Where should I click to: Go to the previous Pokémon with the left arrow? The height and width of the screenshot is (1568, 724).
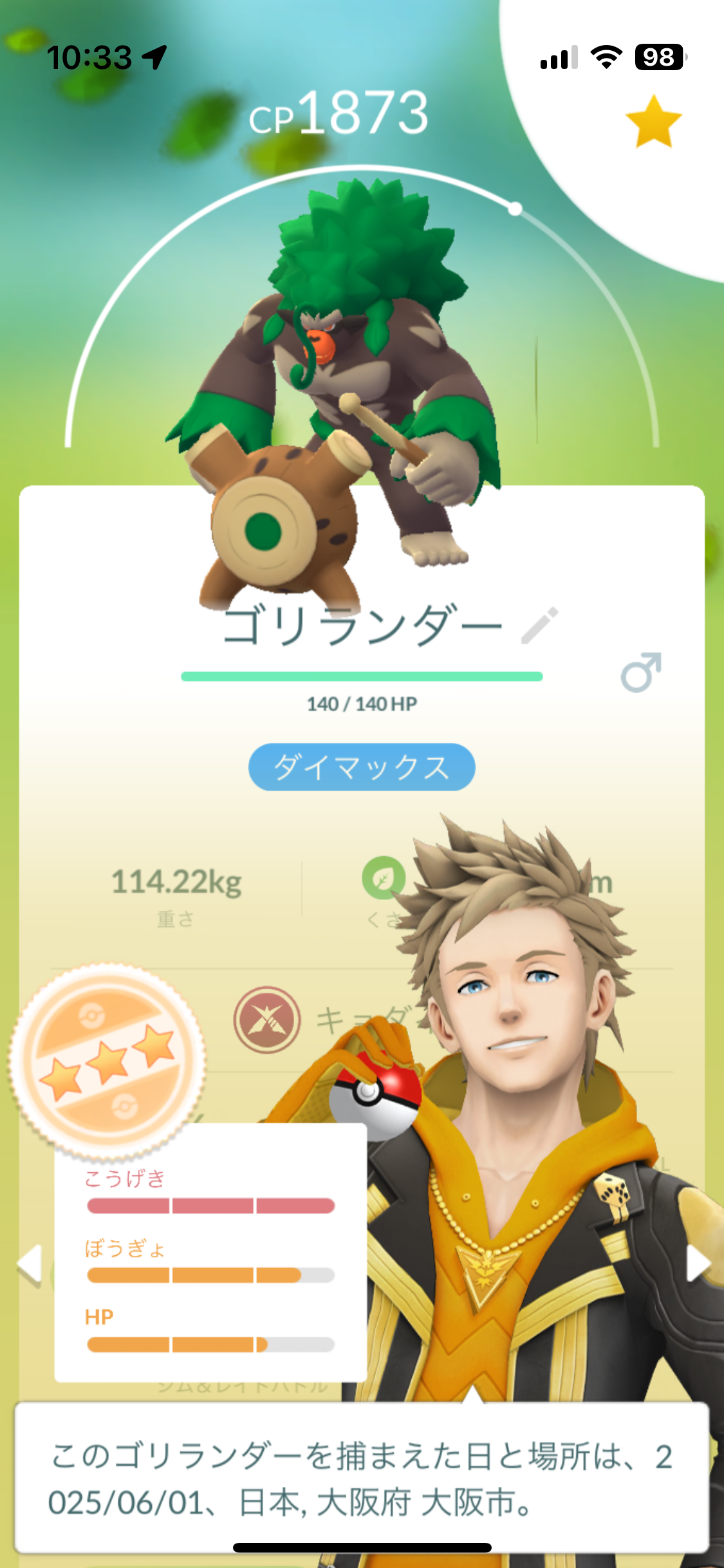(29, 1265)
